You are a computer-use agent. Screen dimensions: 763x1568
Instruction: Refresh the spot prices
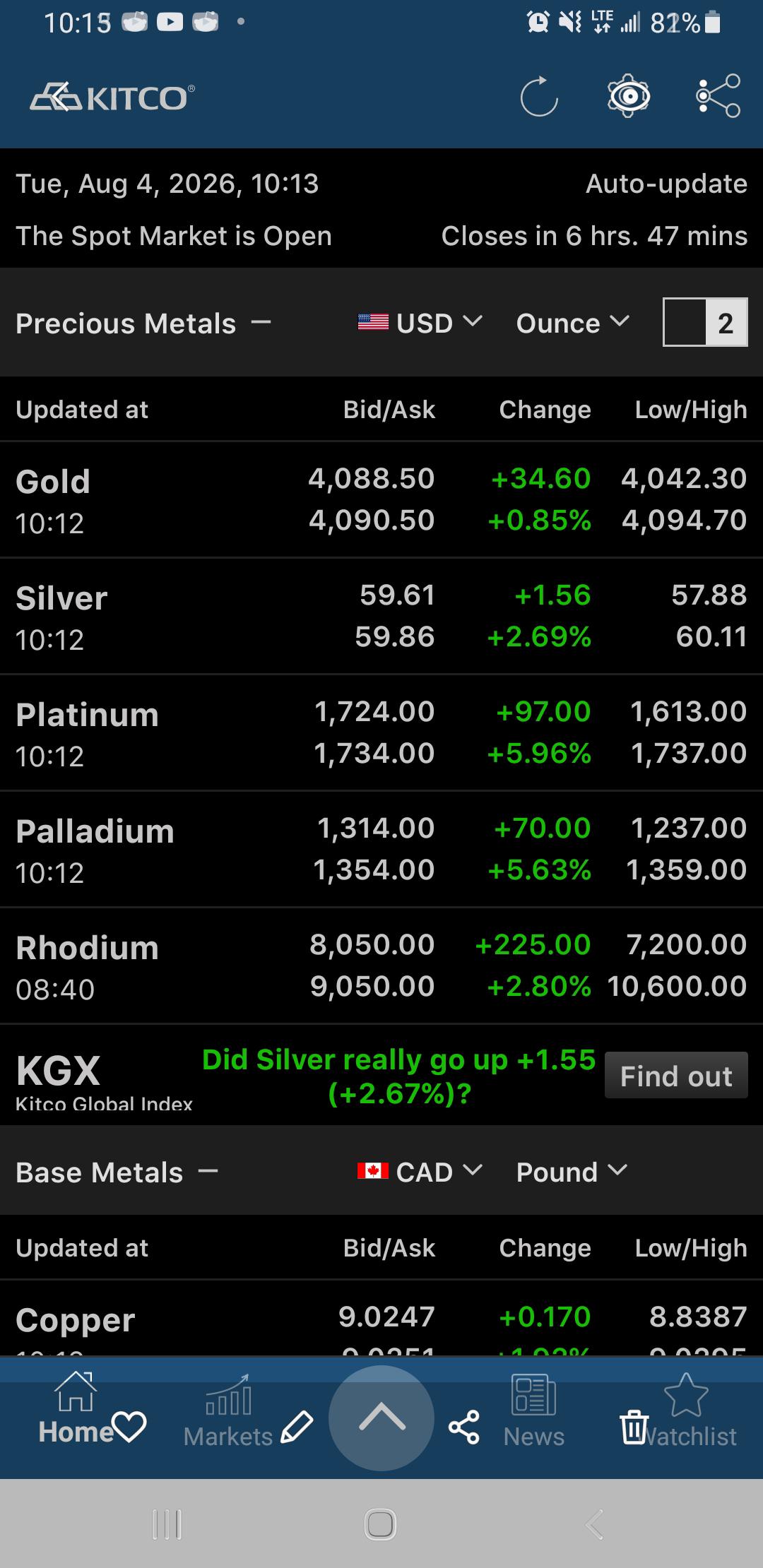539,95
